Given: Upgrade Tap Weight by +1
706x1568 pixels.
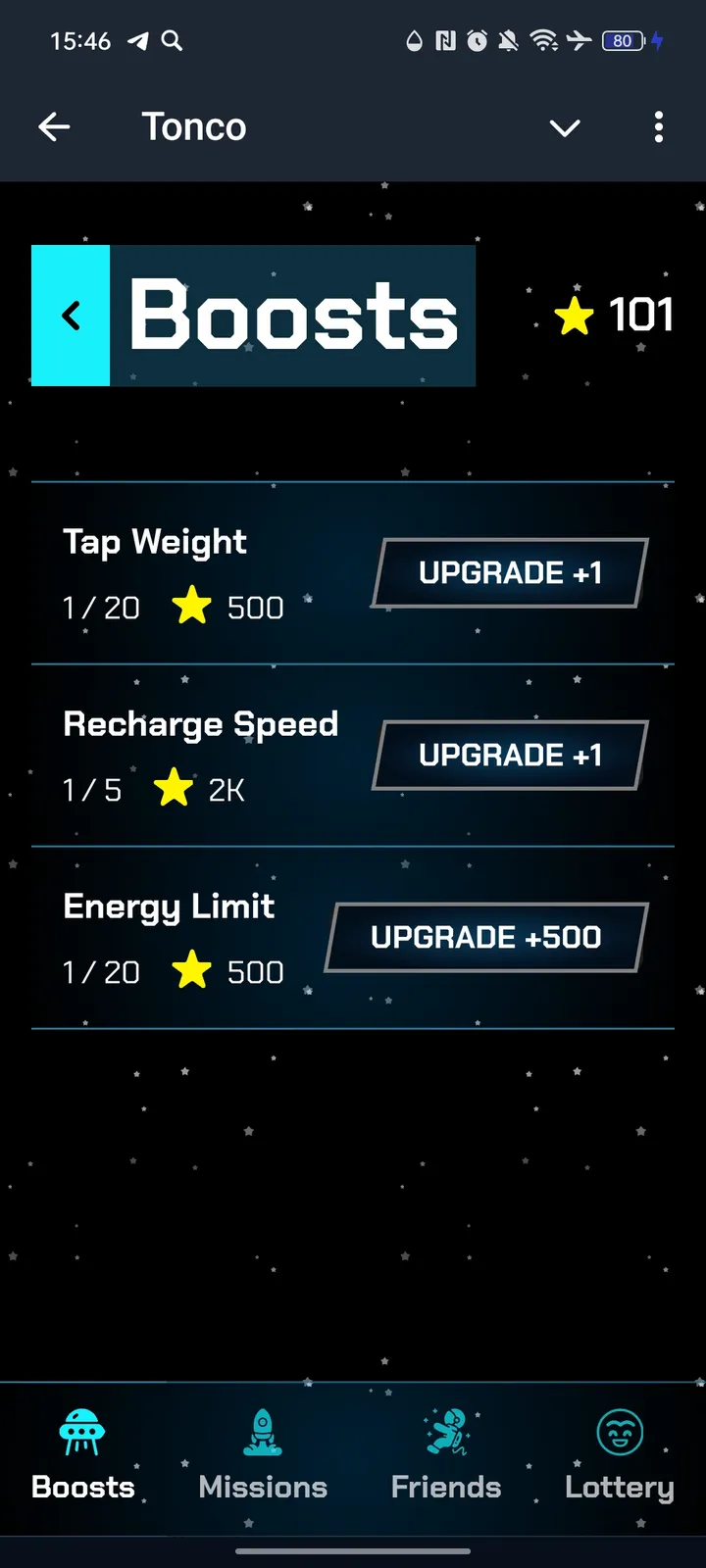Looking at the screenshot, I should 510,573.
